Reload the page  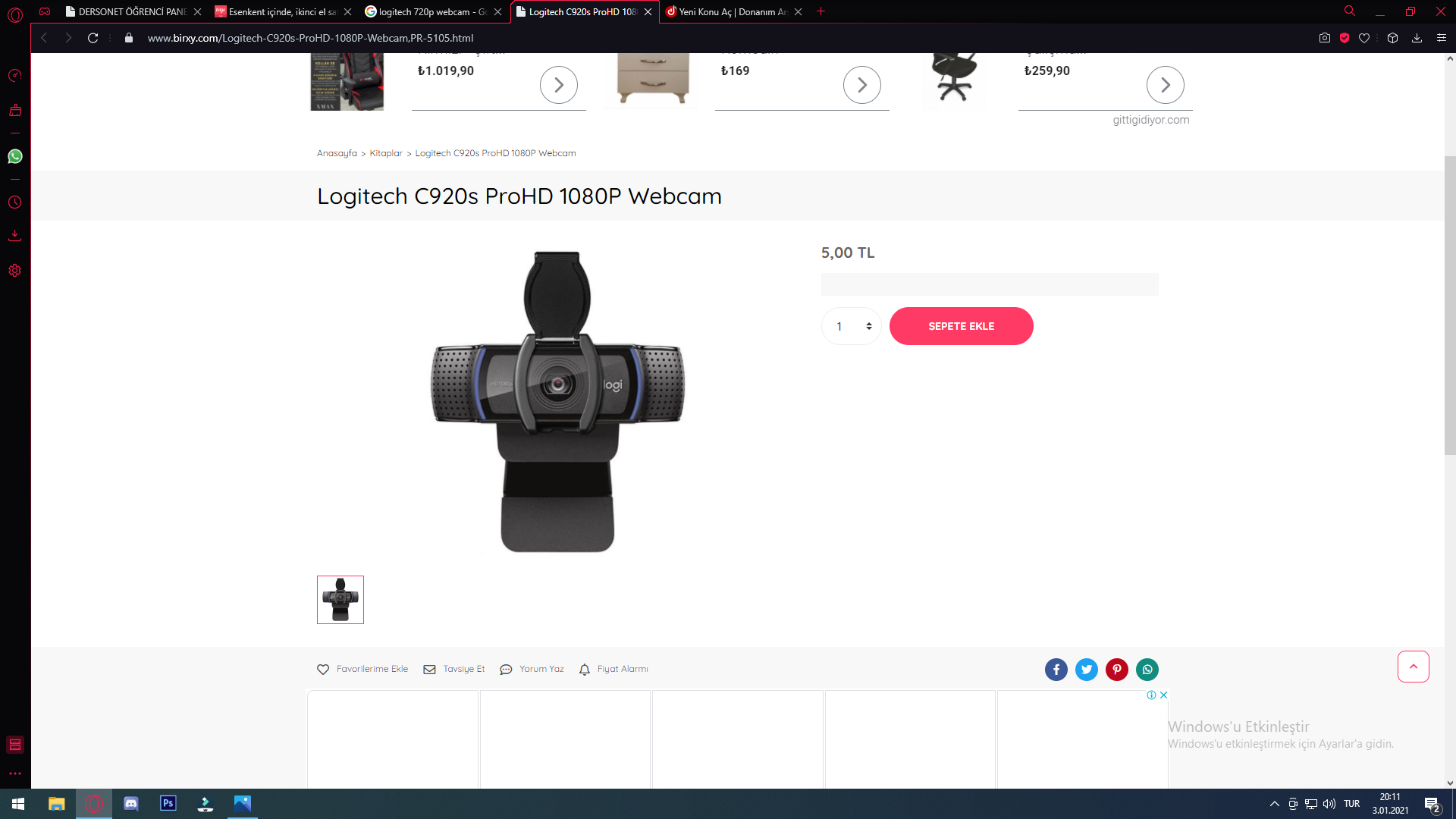(93, 38)
